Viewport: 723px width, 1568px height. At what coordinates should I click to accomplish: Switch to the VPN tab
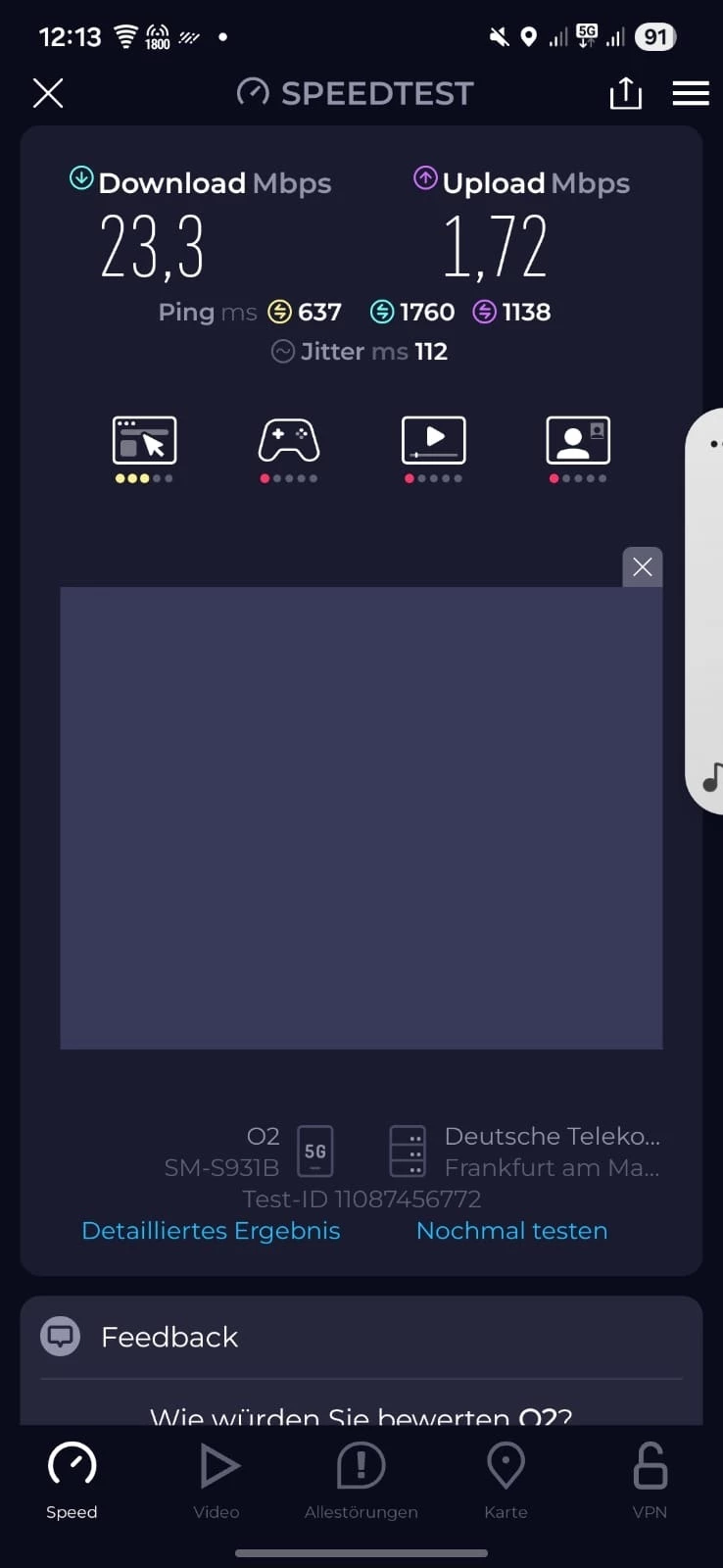tap(650, 1480)
